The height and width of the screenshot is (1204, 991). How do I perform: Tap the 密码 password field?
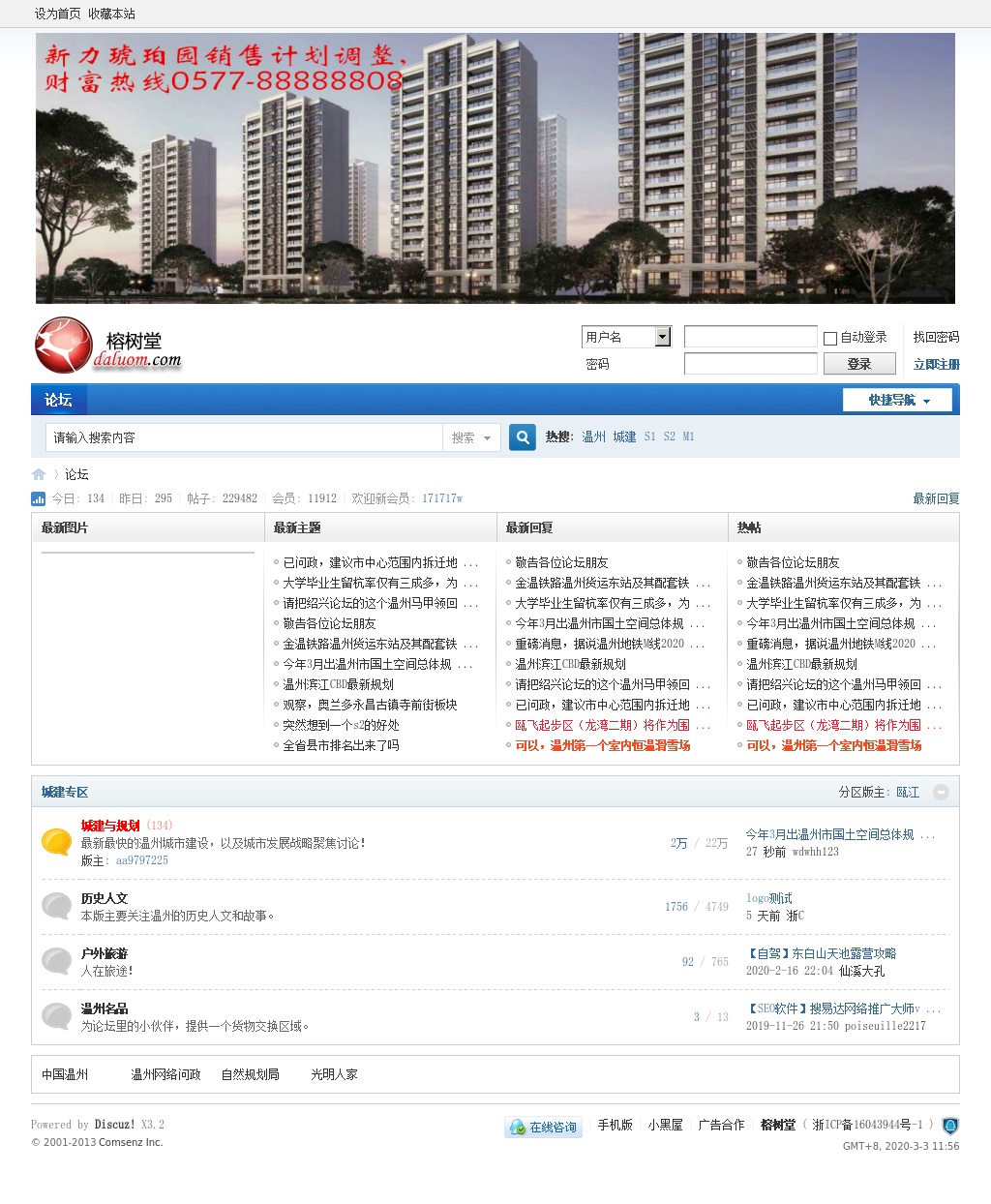point(750,364)
